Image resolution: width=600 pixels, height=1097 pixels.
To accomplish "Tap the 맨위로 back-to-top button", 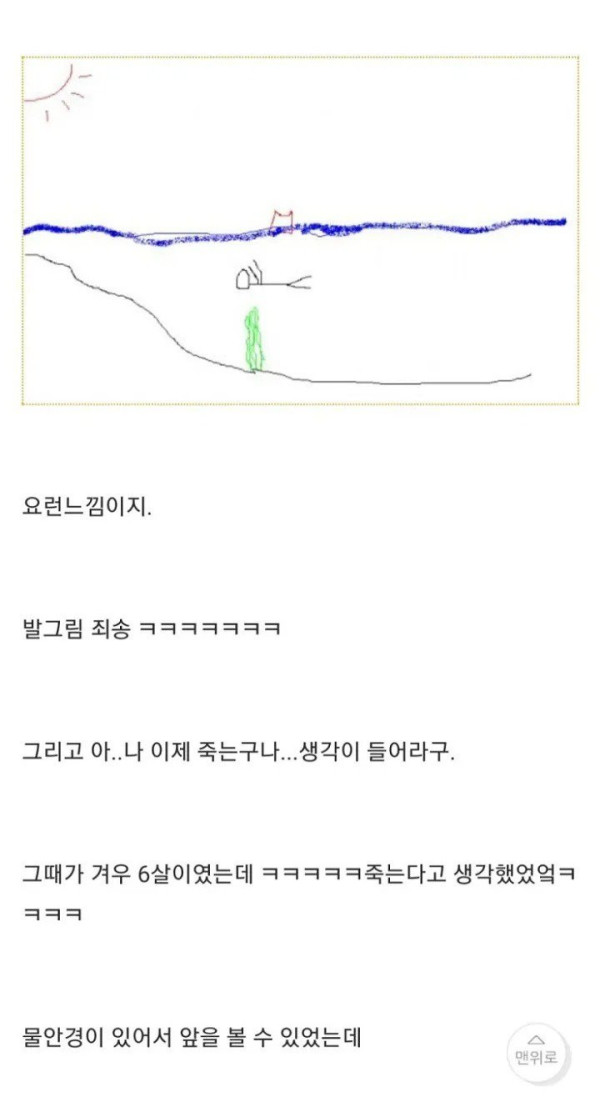I will tap(536, 1049).
